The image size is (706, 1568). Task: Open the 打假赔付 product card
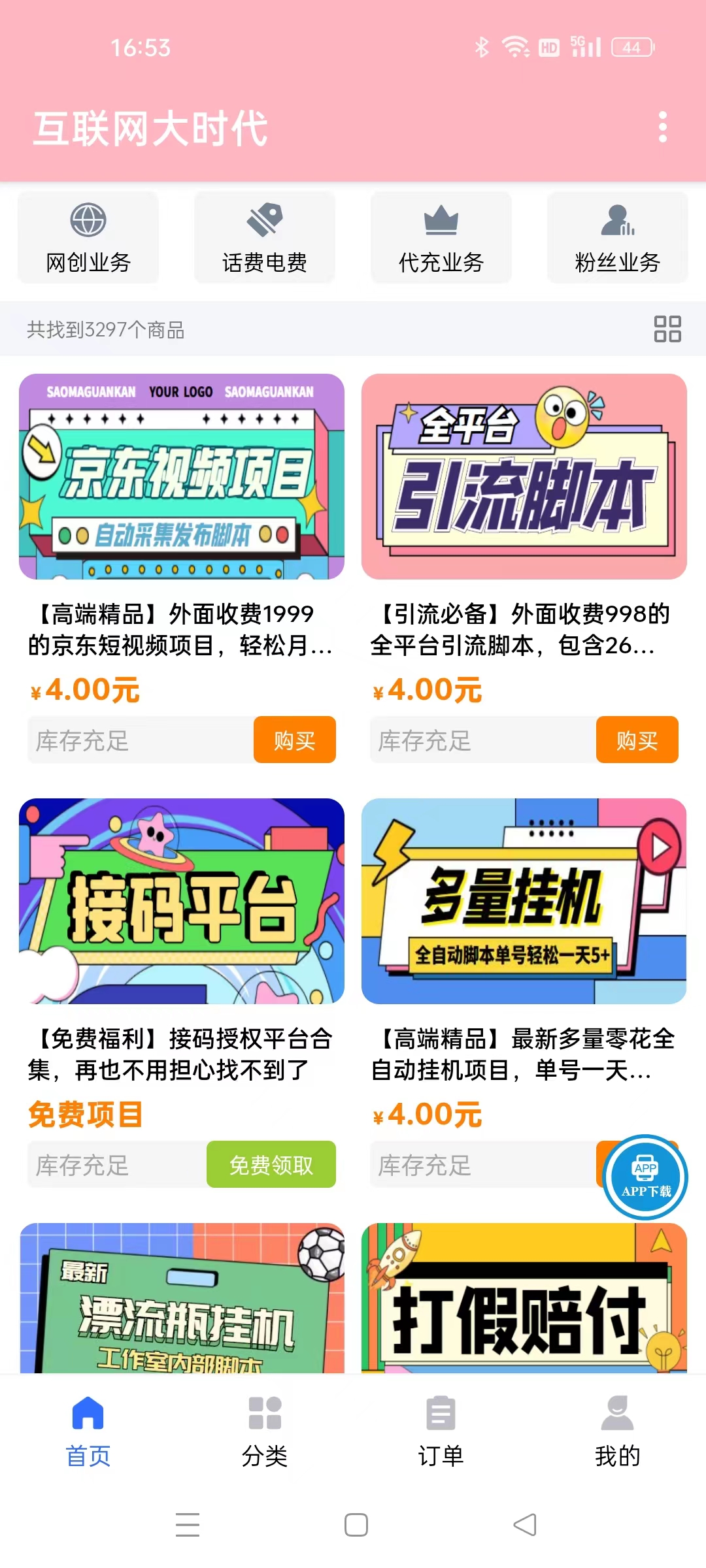click(524, 1299)
